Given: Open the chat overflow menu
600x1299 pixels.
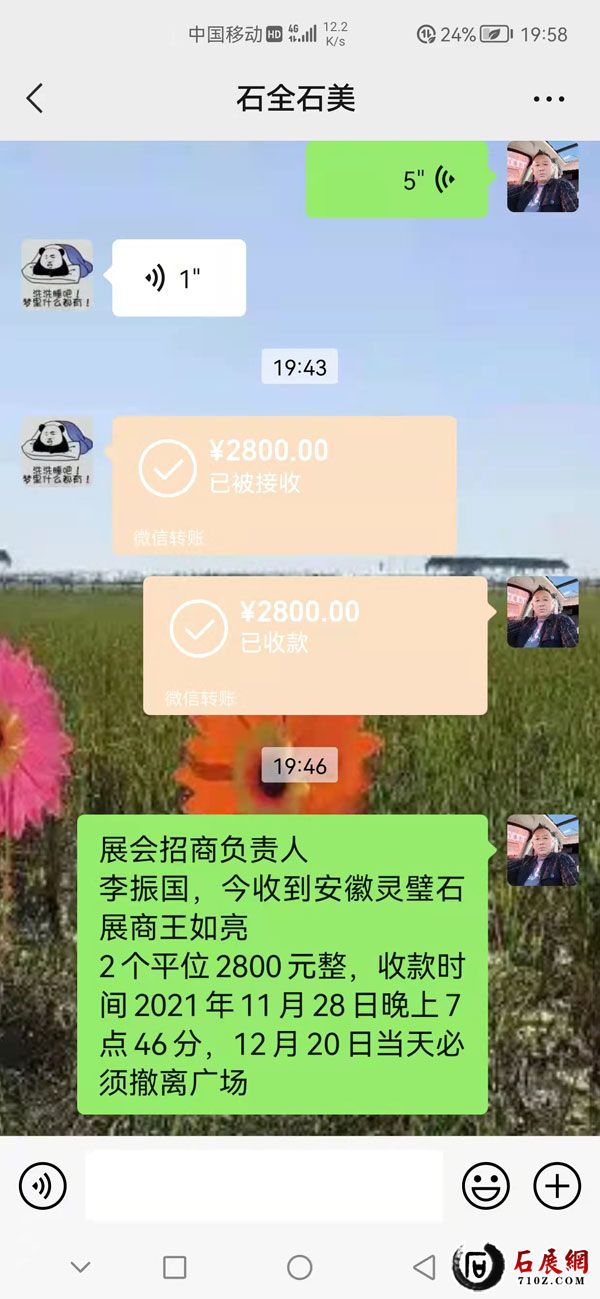Looking at the screenshot, I should (x=549, y=99).
